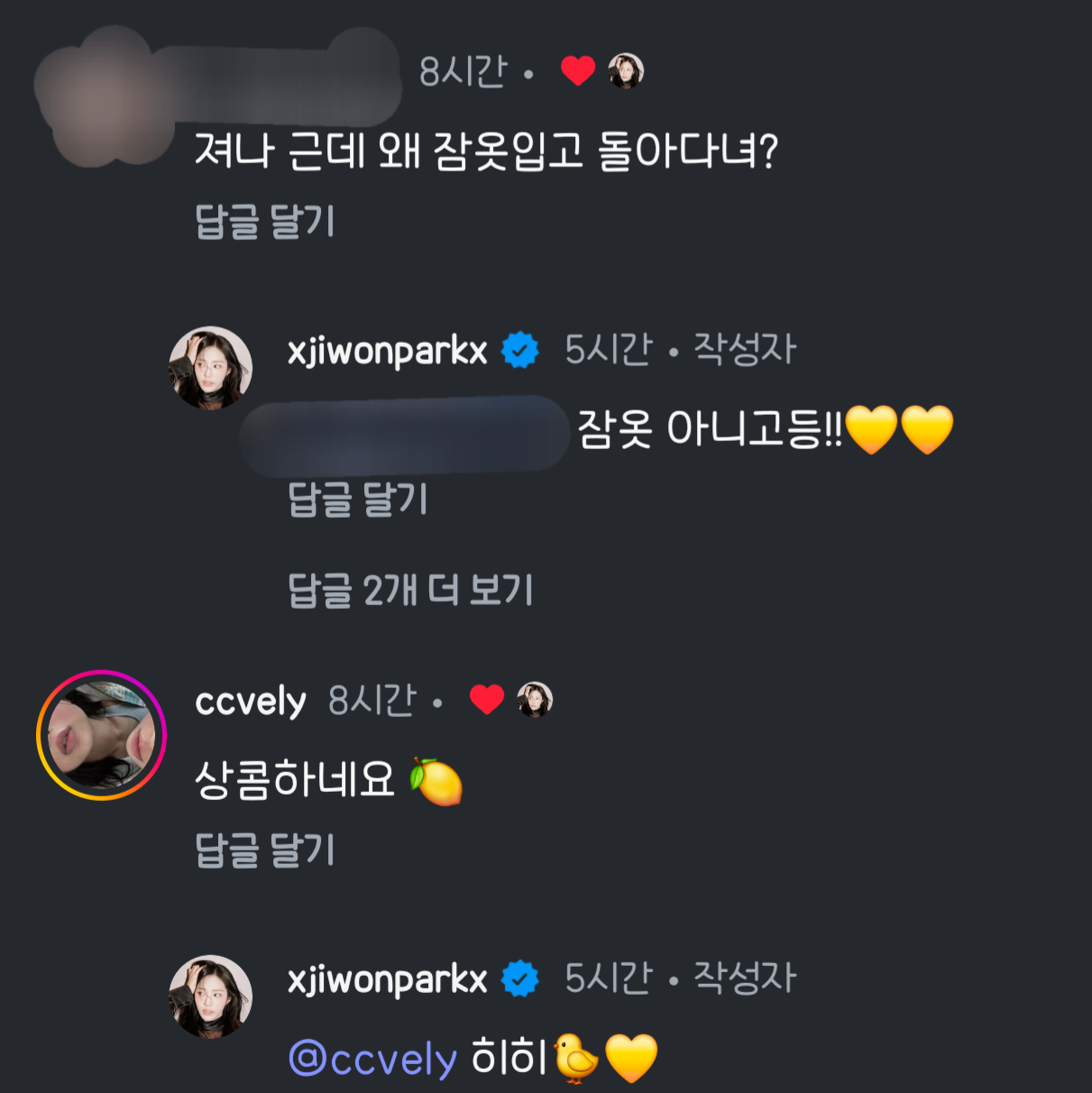This screenshot has width=1092, height=1093.
Task: Tap xjiwonparkx avatar beside '히히' reply
Action: click(x=210, y=997)
